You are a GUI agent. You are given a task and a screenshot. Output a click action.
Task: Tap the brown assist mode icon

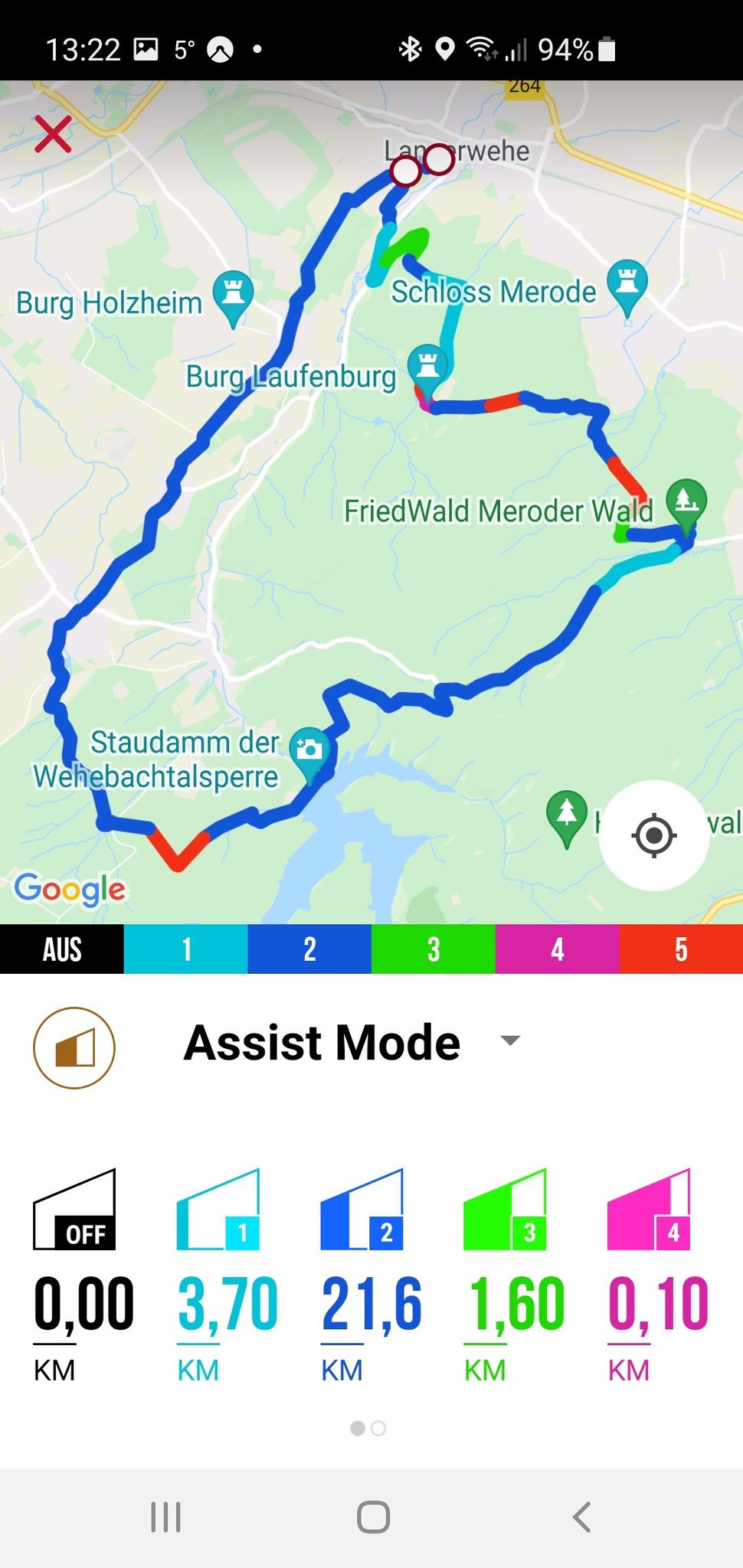(74, 1047)
